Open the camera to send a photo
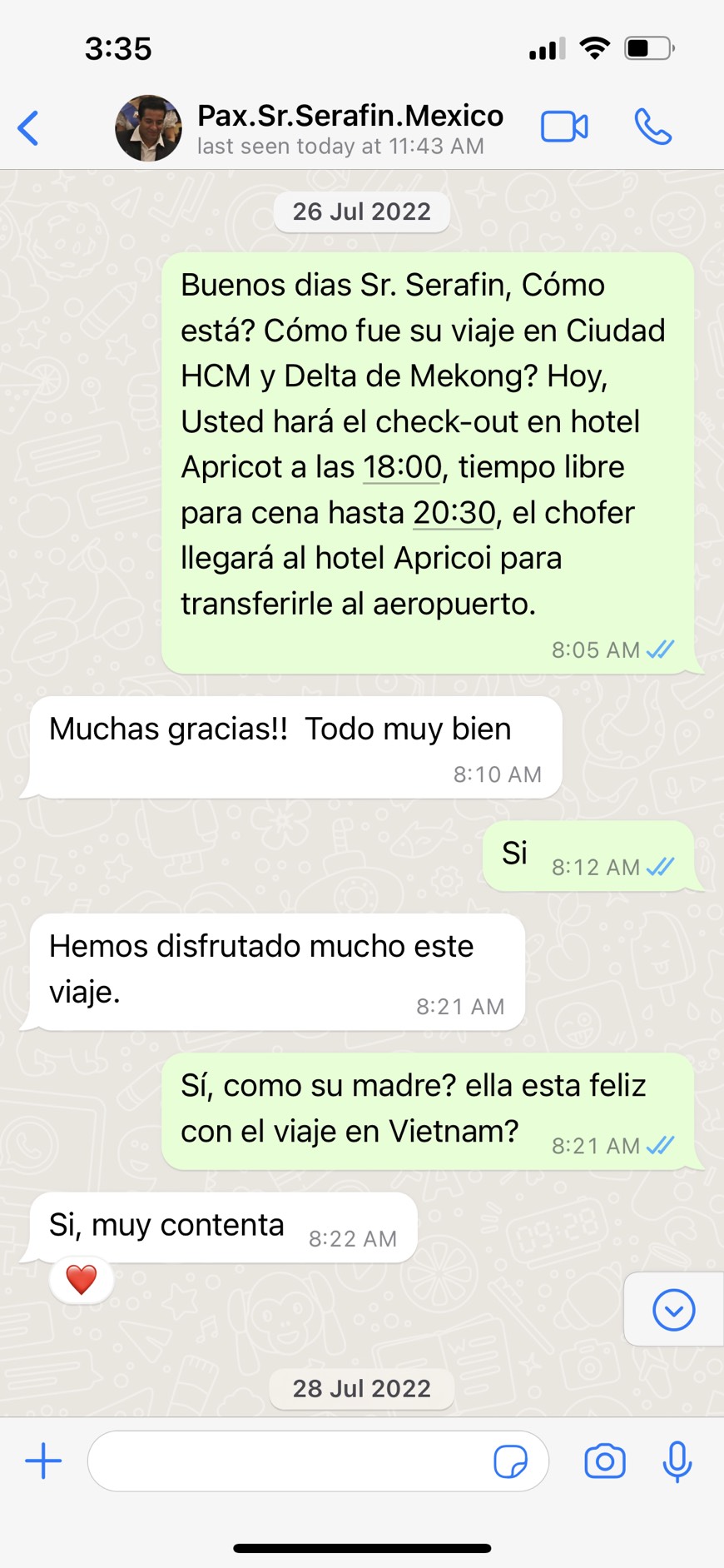The image size is (724, 1568). tap(605, 1461)
